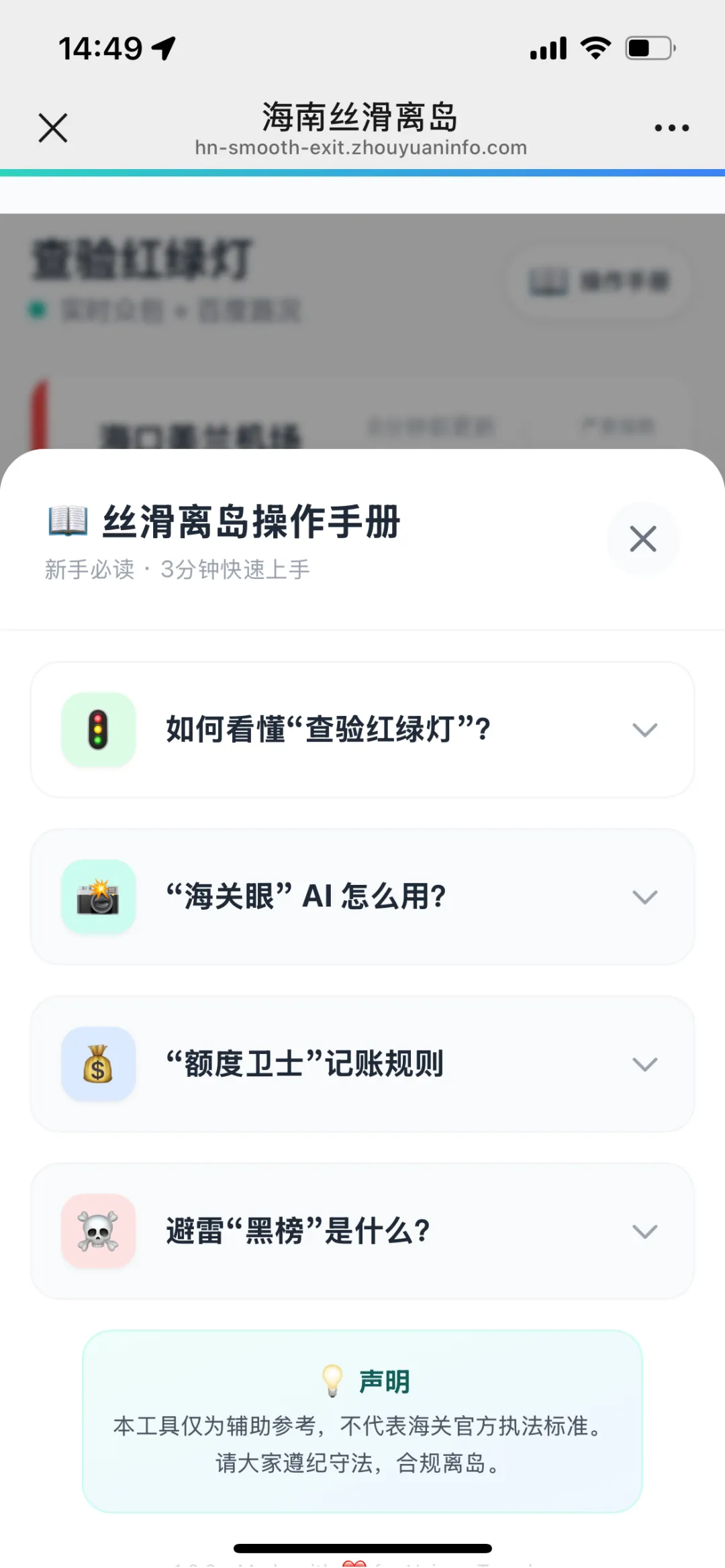Expand "额度卫士"记账规则 section
This screenshot has width=725, height=1568.
click(362, 1063)
